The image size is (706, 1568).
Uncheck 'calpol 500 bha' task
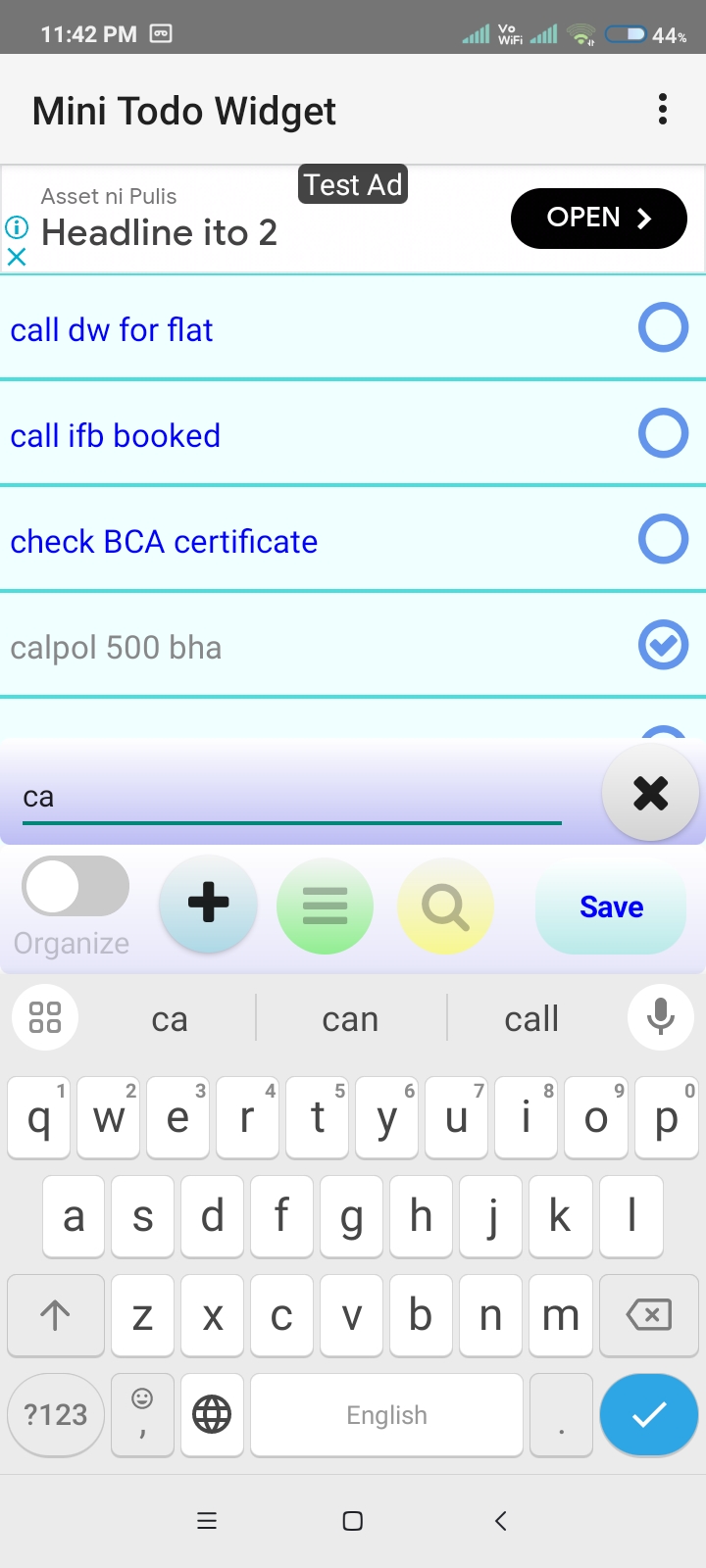pyautogui.click(x=663, y=645)
